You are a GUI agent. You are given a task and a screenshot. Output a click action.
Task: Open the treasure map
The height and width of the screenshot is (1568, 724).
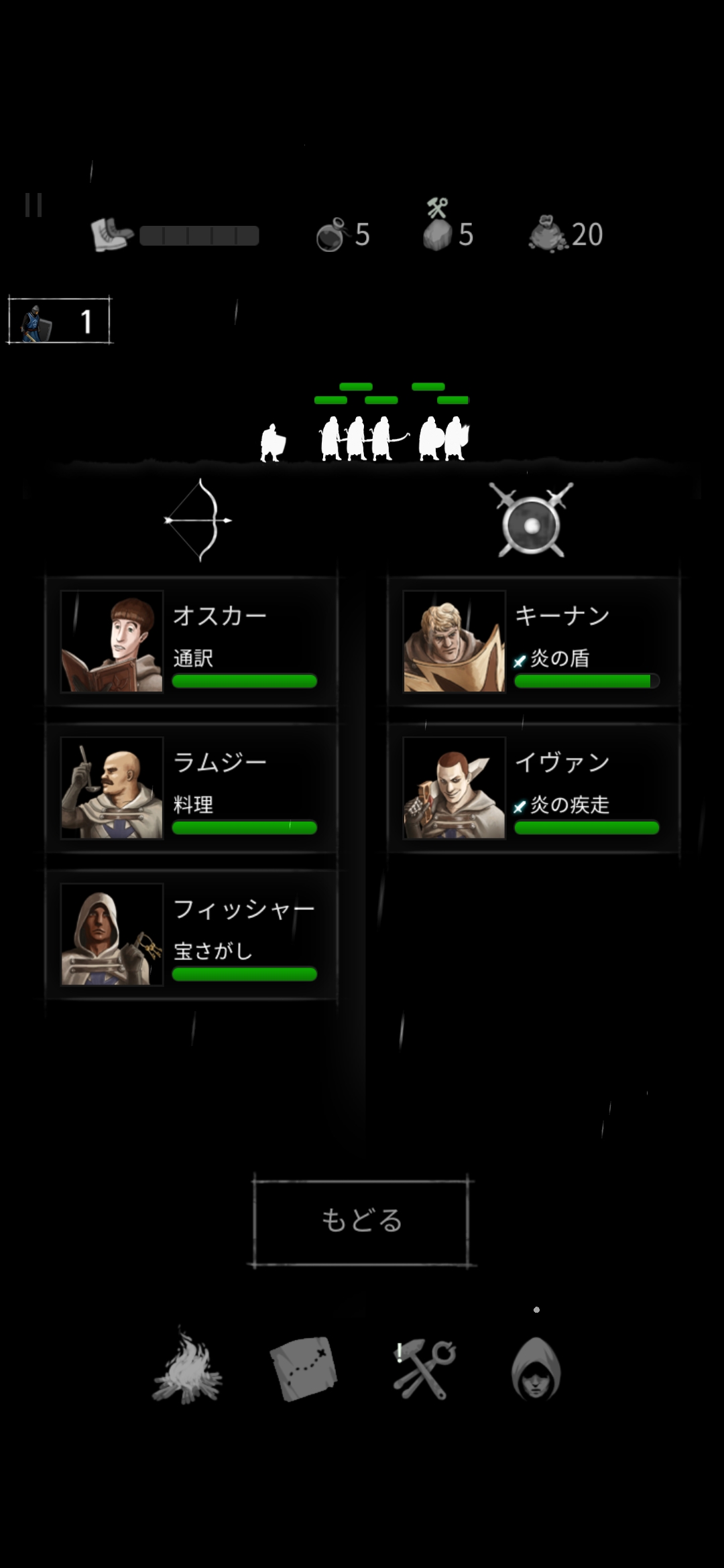304,1368
